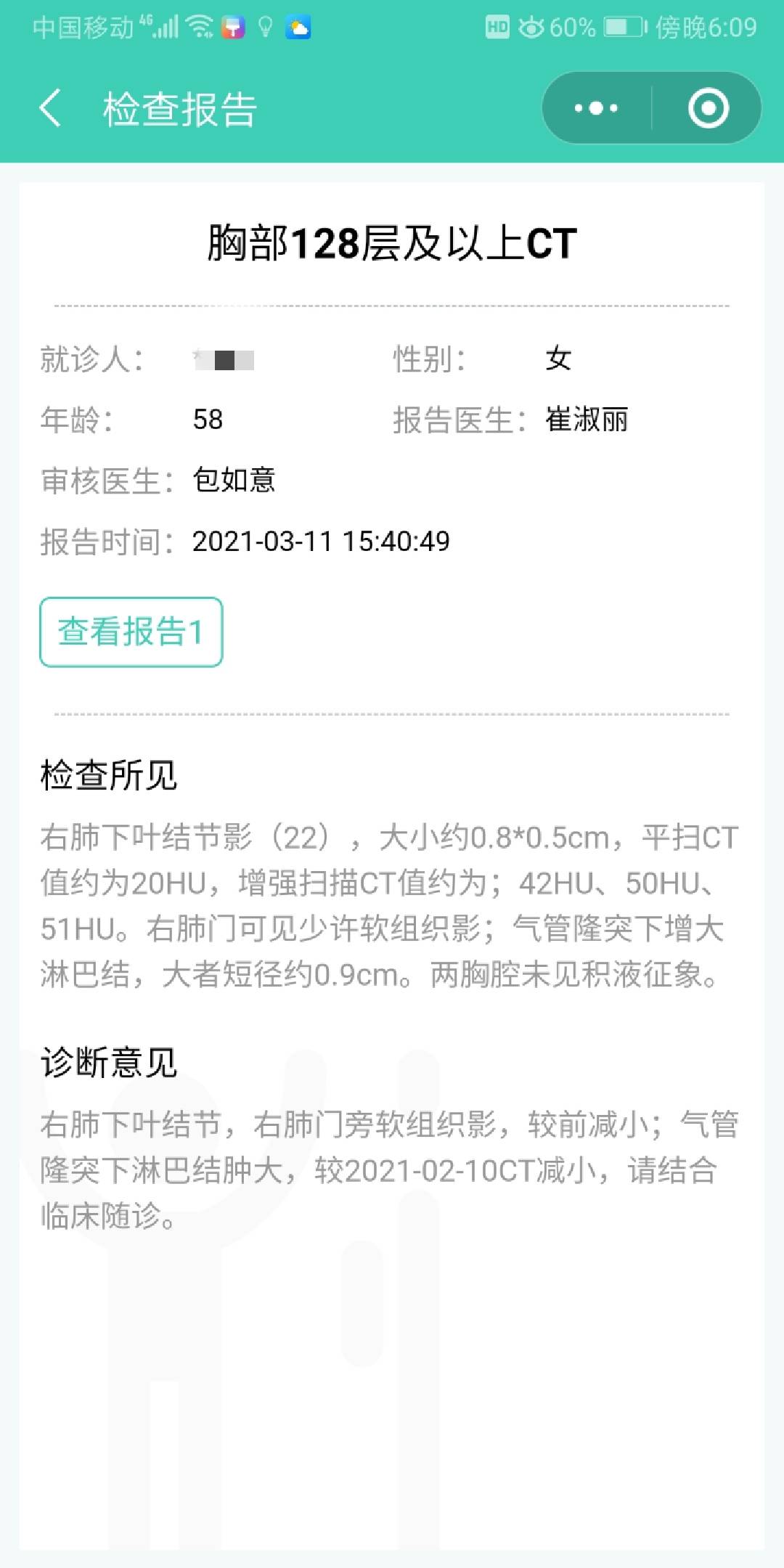Exit the mini-program via the circle icon
784x1568 pixels.
[x=708, y=107]
